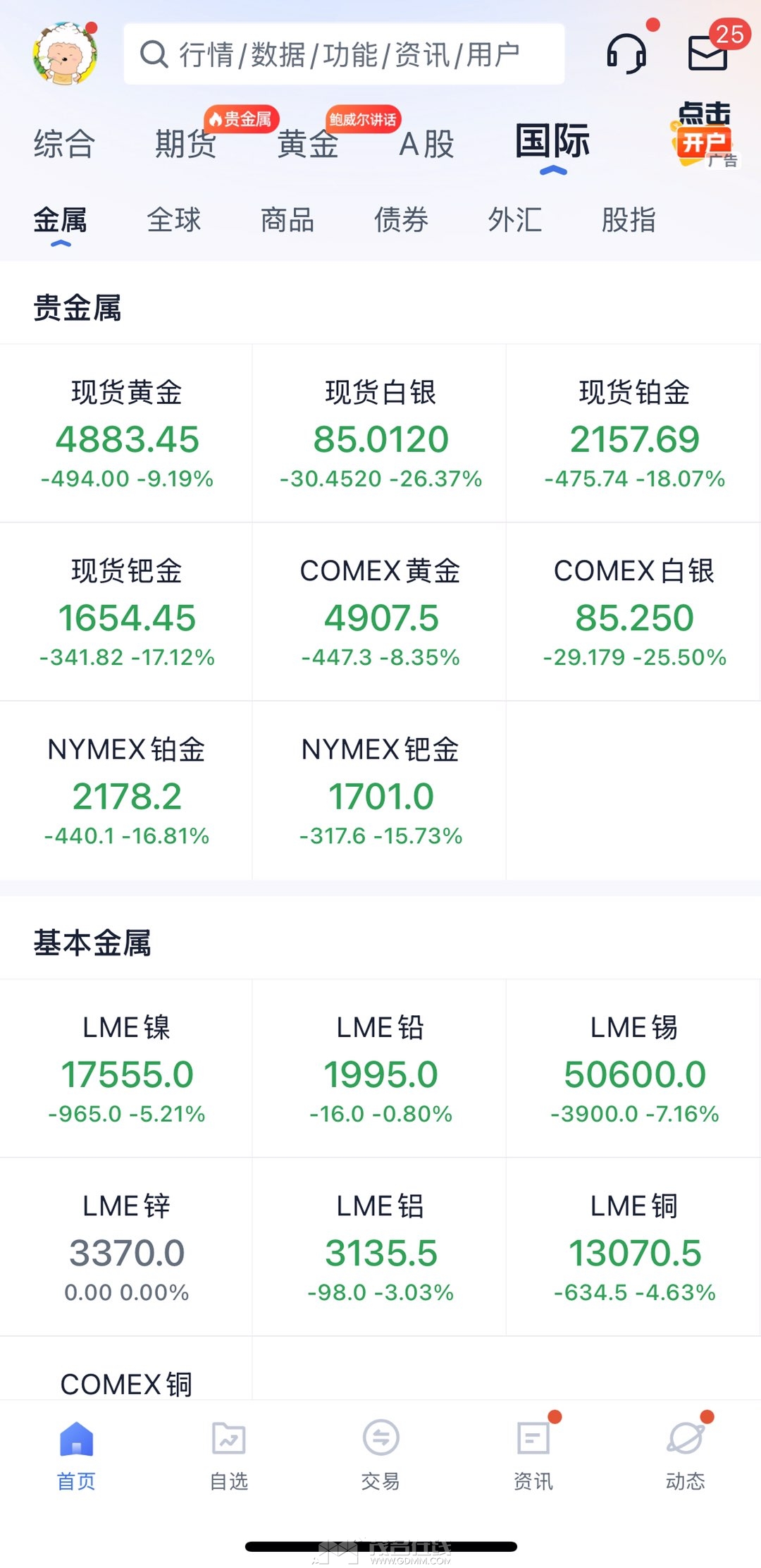This screenshot has width=761, height=1568.
Task: Select the 全球 sub-tab
Action: pyautogui.click(x=174, y=220)
